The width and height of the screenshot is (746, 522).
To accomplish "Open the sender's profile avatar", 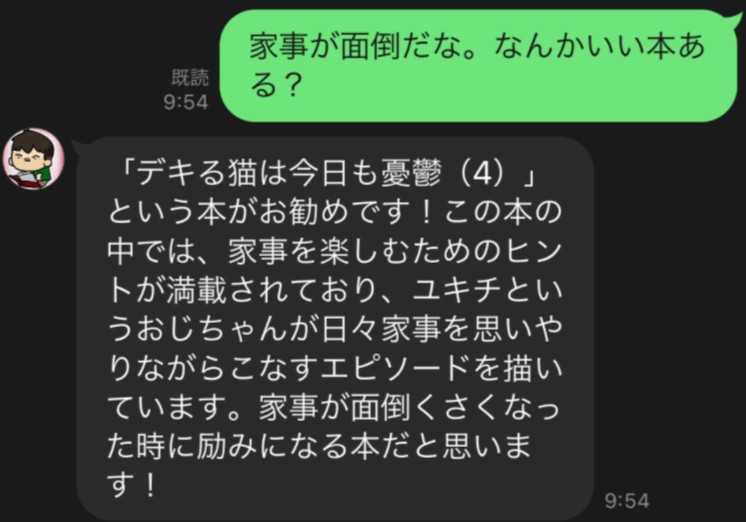I will [x=35, y=158].
